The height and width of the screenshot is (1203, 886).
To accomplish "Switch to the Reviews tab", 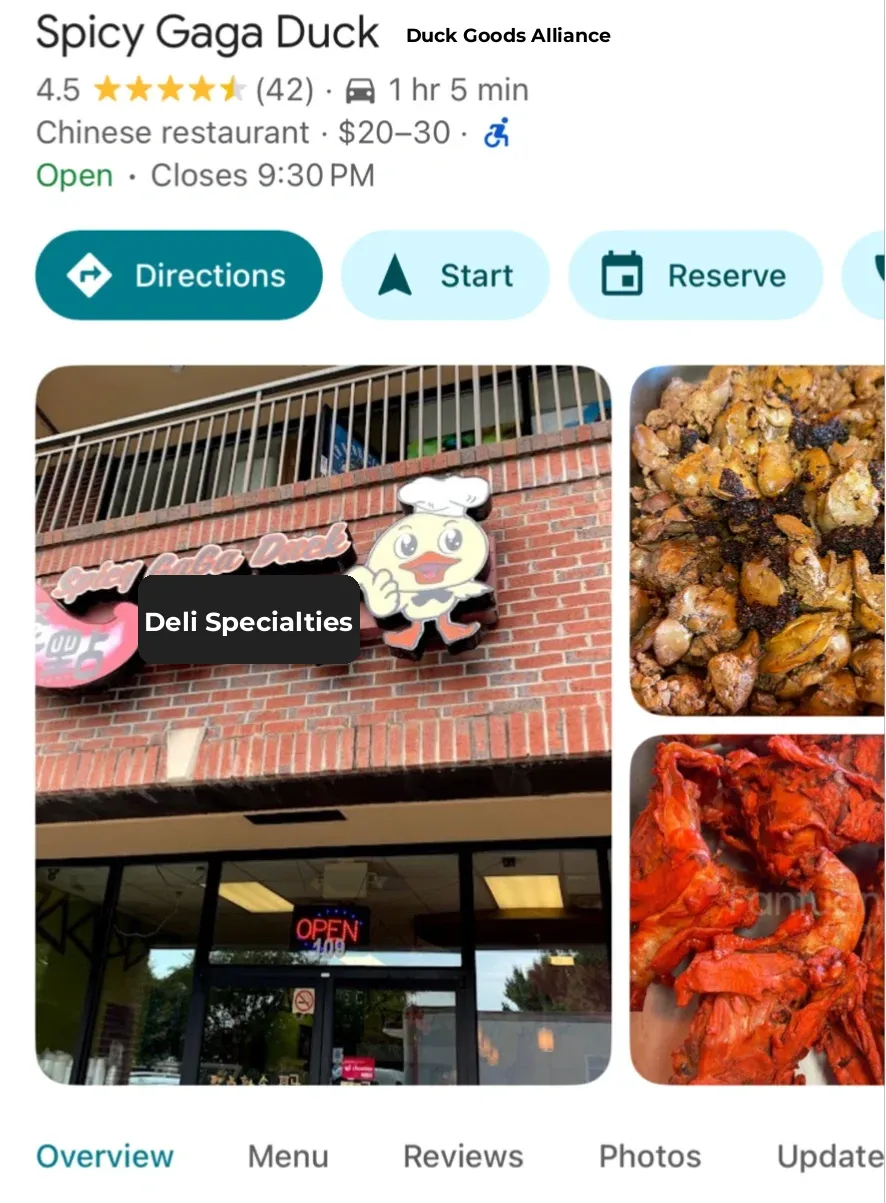I will click(463, 1157).
